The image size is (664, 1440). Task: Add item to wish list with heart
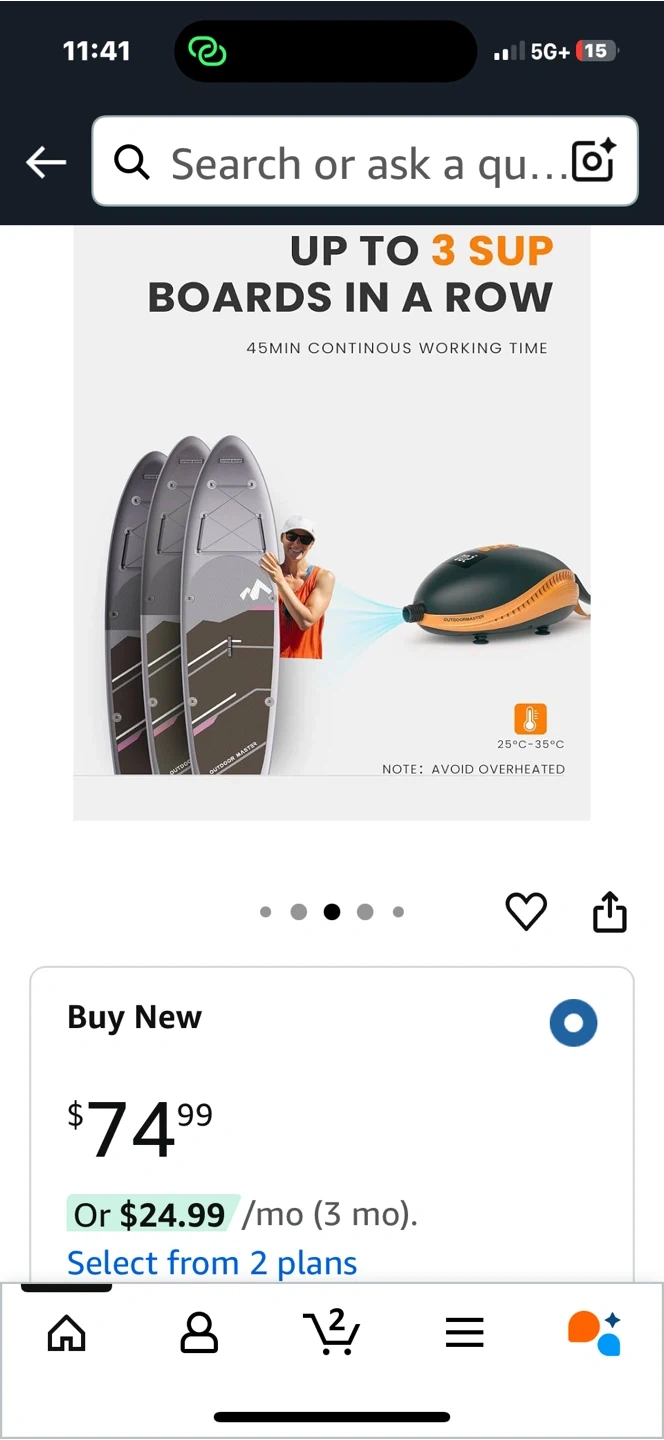[x=526, y=911]
